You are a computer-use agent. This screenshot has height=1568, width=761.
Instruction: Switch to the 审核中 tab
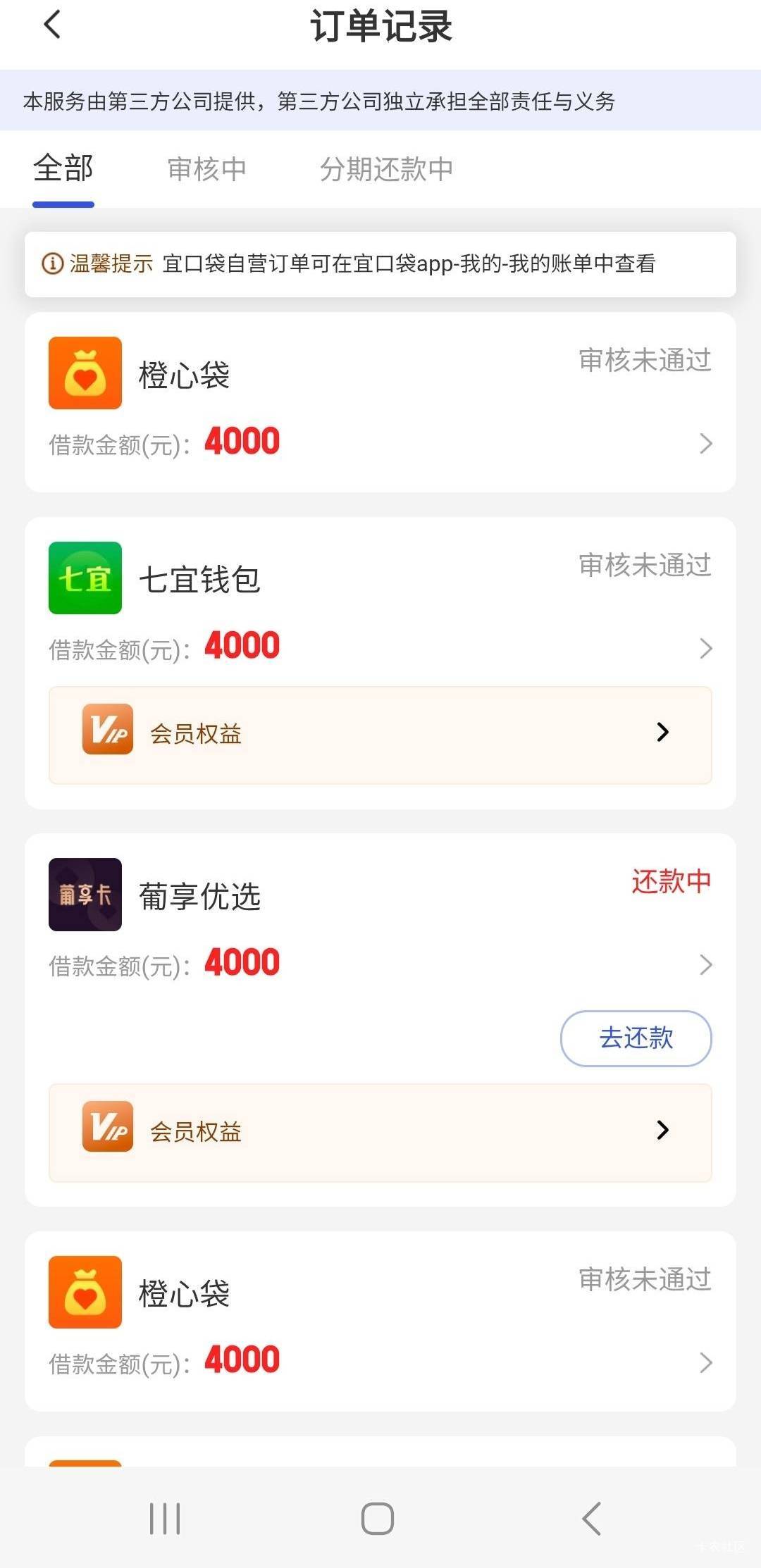point(206,169)
